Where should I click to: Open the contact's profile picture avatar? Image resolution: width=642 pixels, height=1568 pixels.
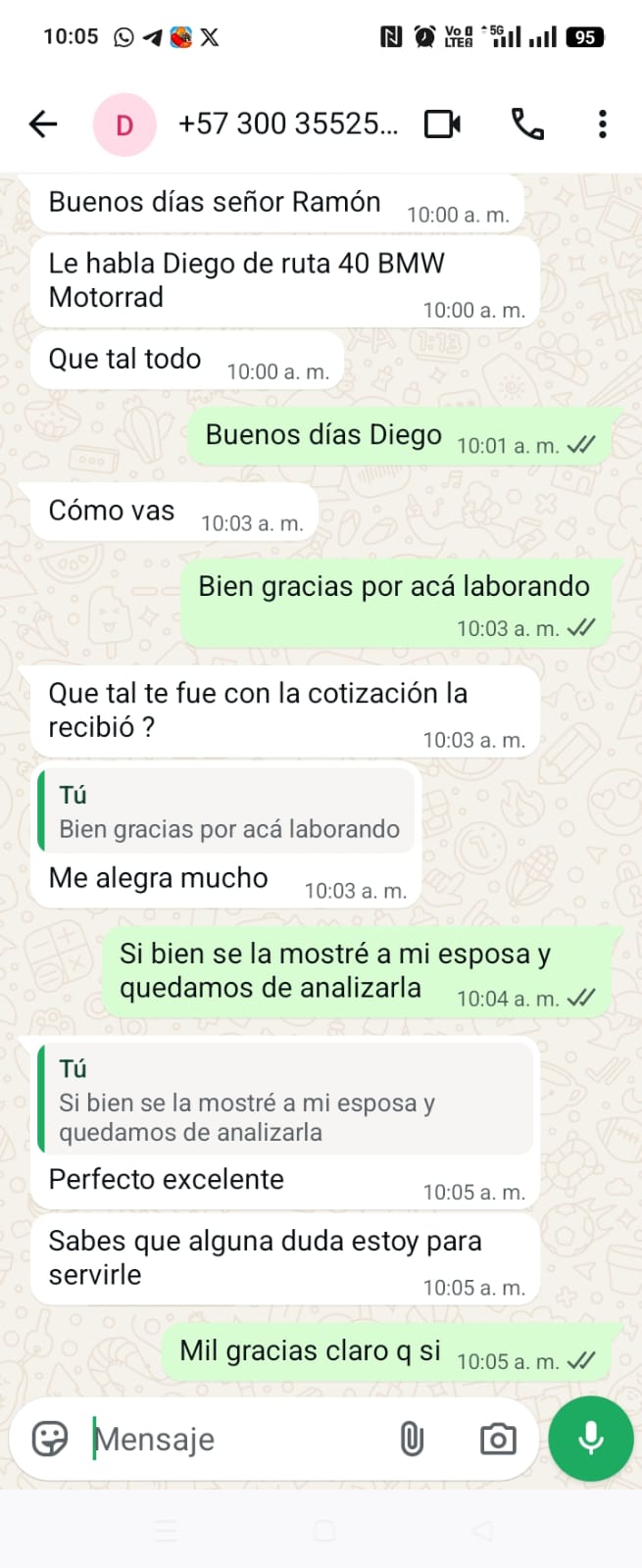[124, 124]
